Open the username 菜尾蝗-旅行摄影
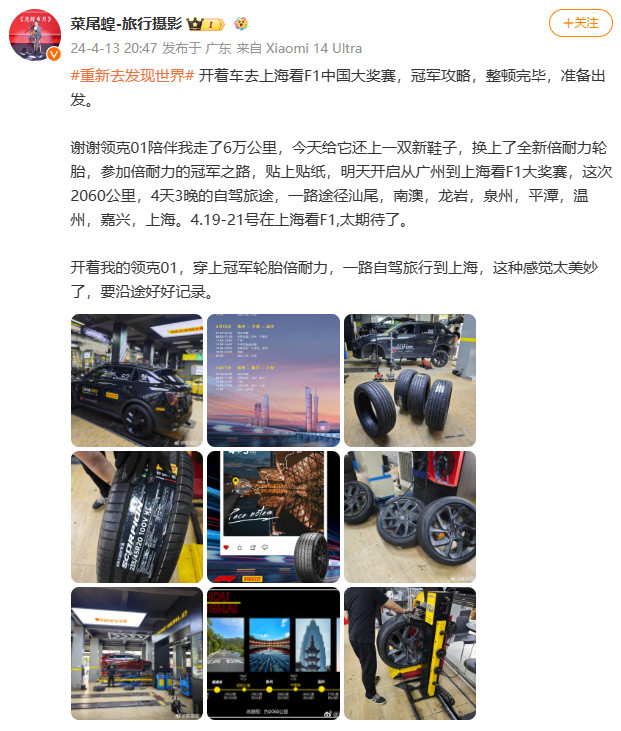 (x=136, y=23)
